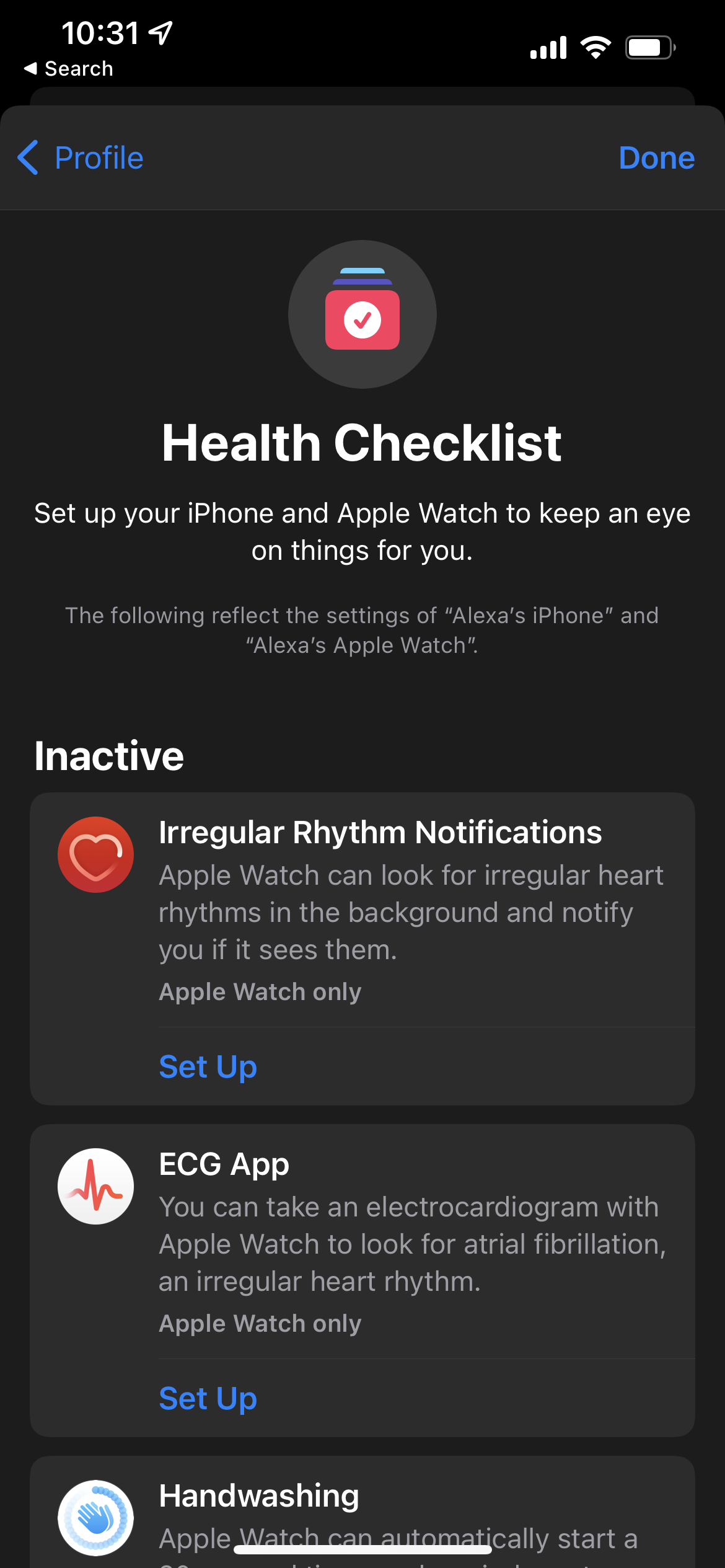This screenshot has height=1568, width=725.
Task: Return to Search via status bar
Action: coord(68,69)
